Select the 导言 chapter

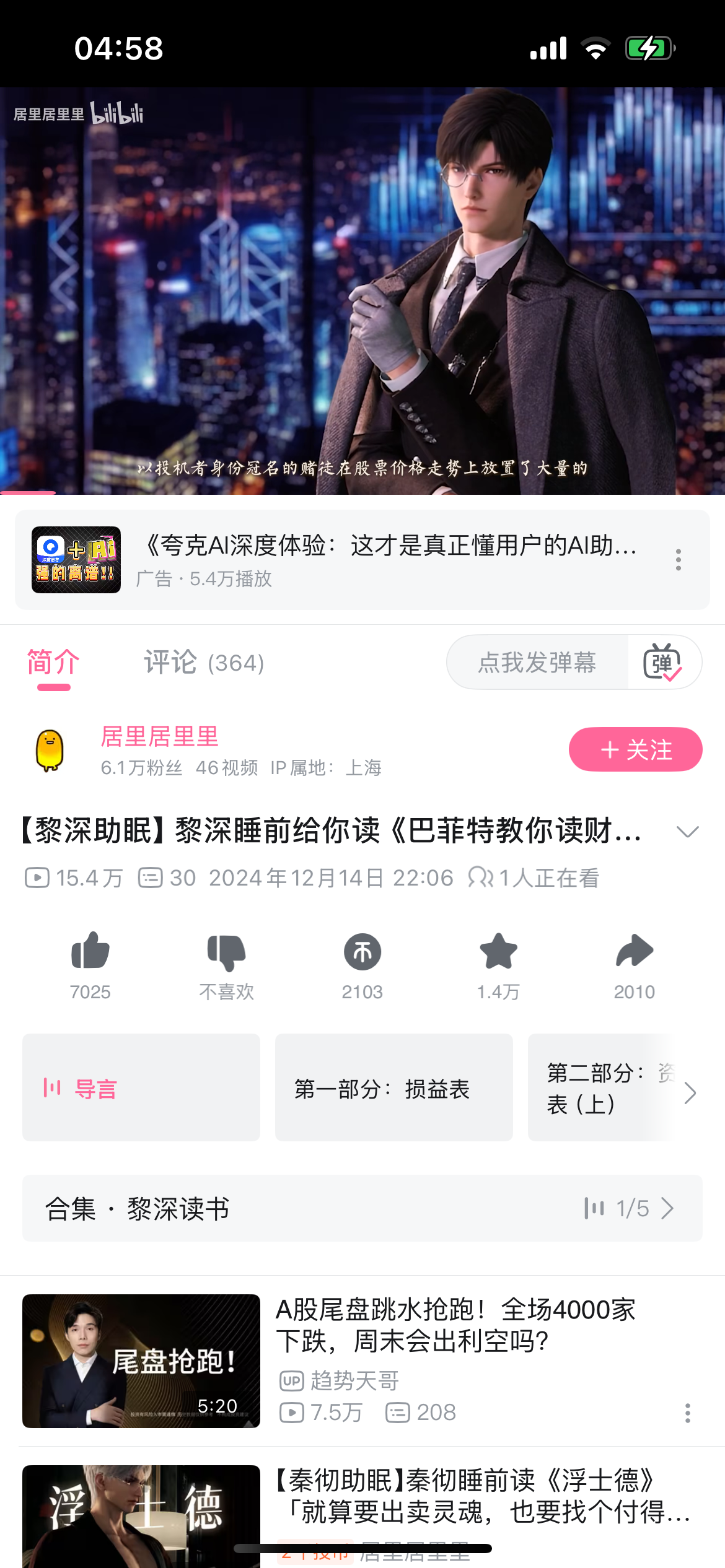click(x=141, y=1088)
